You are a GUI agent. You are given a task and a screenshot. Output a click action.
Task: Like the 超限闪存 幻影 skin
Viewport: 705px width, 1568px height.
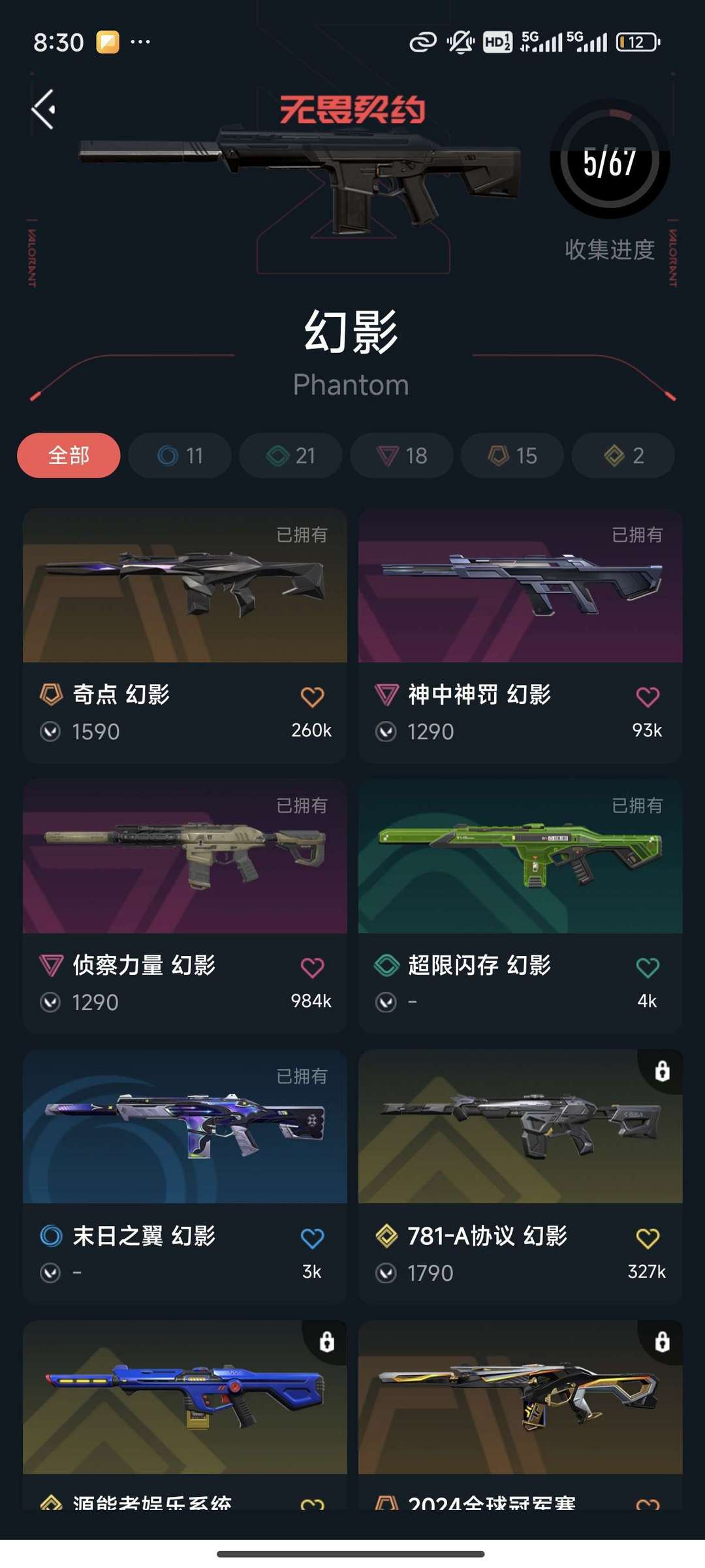pyautogui.click(x=648, y=968)
